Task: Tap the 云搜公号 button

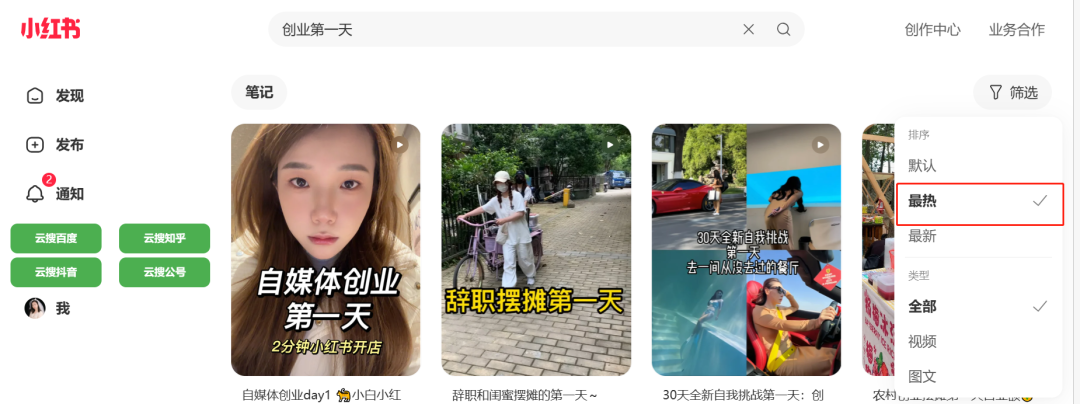Action: [164, 272]
